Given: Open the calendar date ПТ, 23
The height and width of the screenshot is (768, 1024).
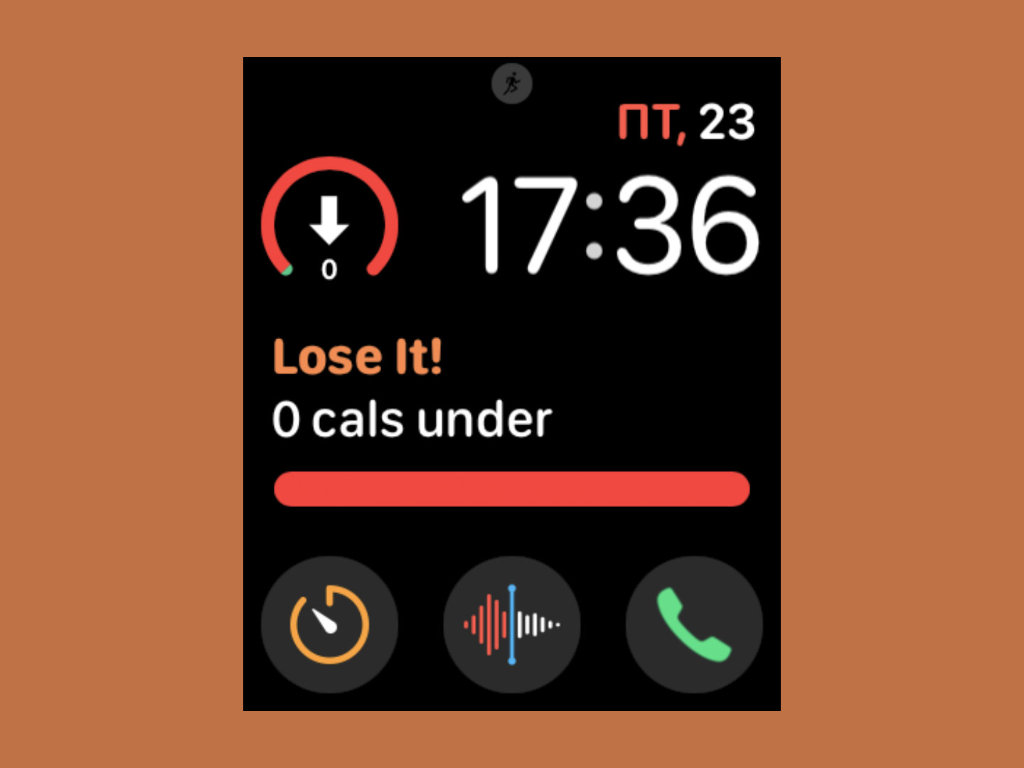Looking at the screenshot, I should 685,124.
